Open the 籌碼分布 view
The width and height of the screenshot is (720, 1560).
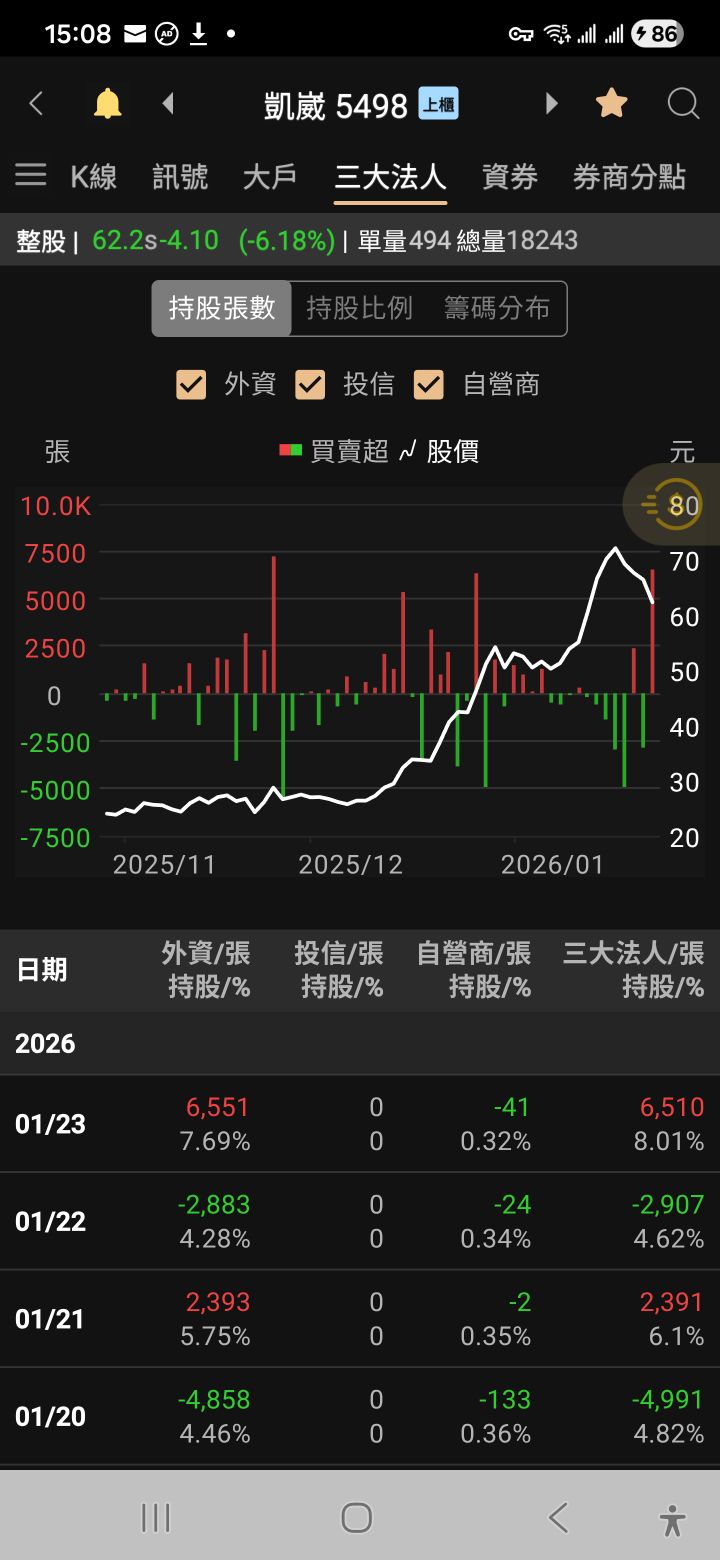click(497, 308)
